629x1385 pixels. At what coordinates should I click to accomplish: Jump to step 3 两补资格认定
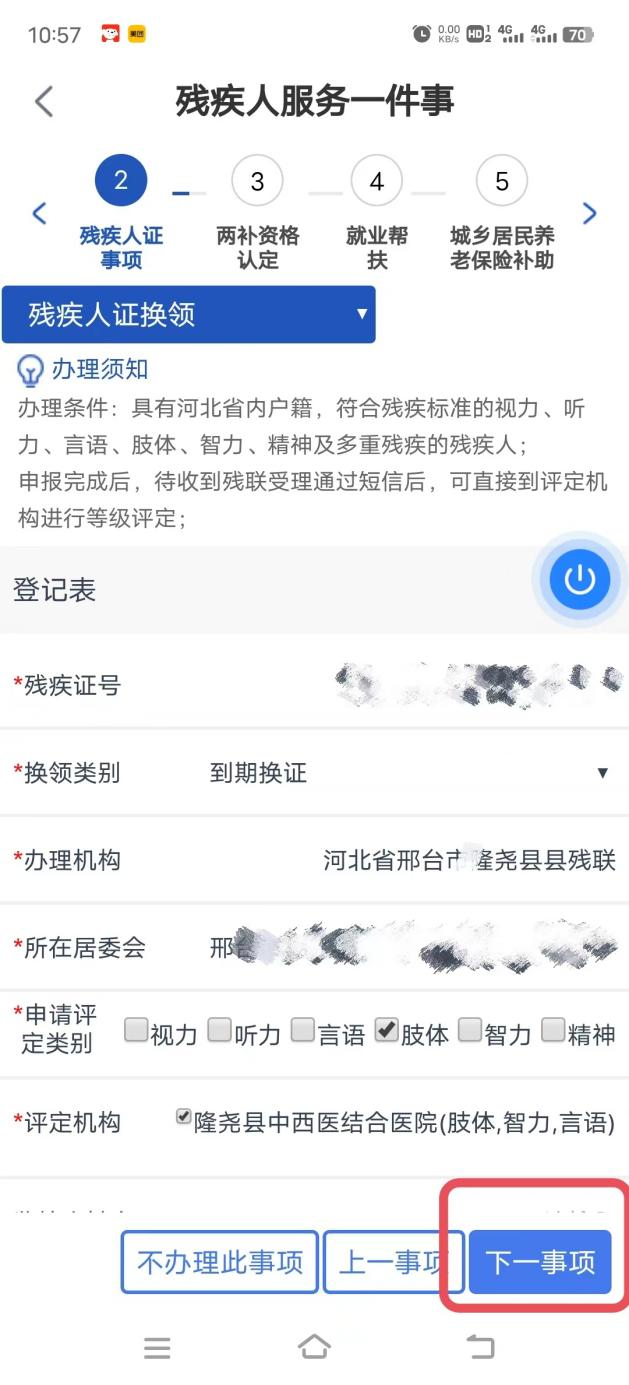[x=257, y=181]
